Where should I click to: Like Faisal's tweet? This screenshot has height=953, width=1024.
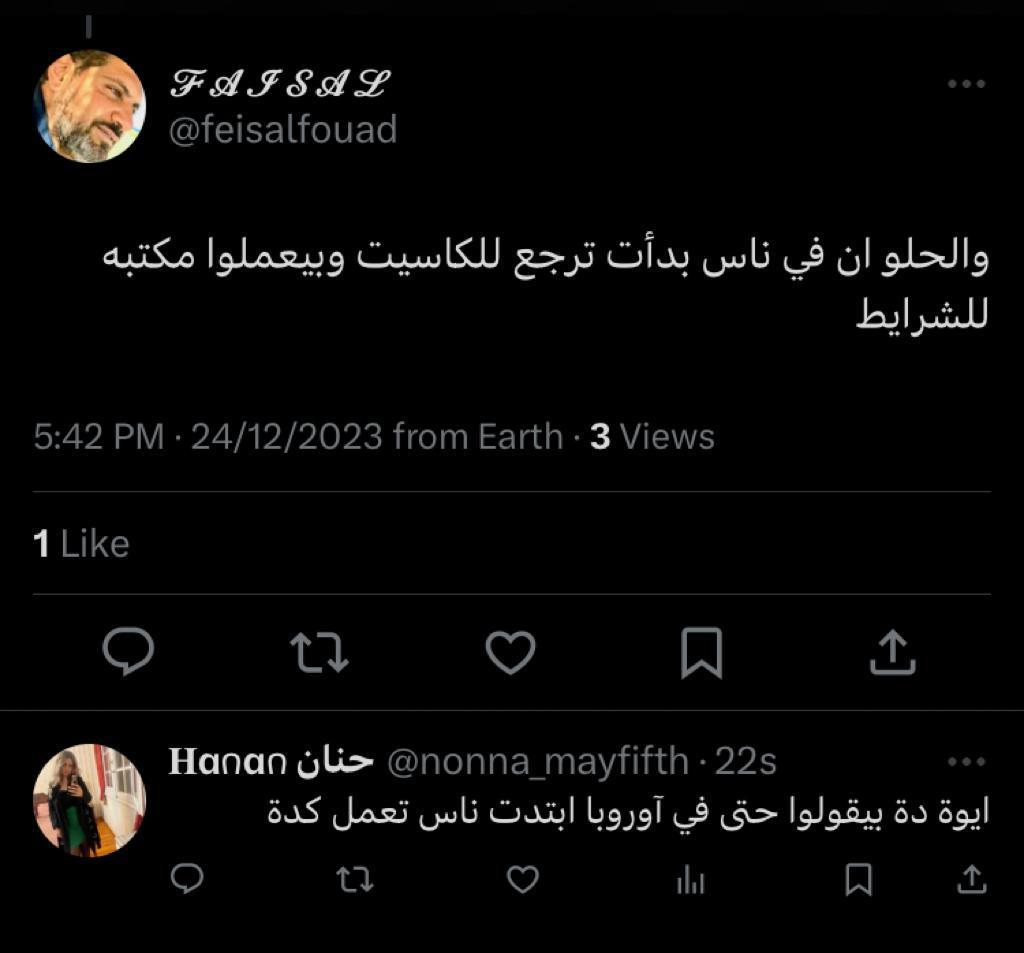510,653
